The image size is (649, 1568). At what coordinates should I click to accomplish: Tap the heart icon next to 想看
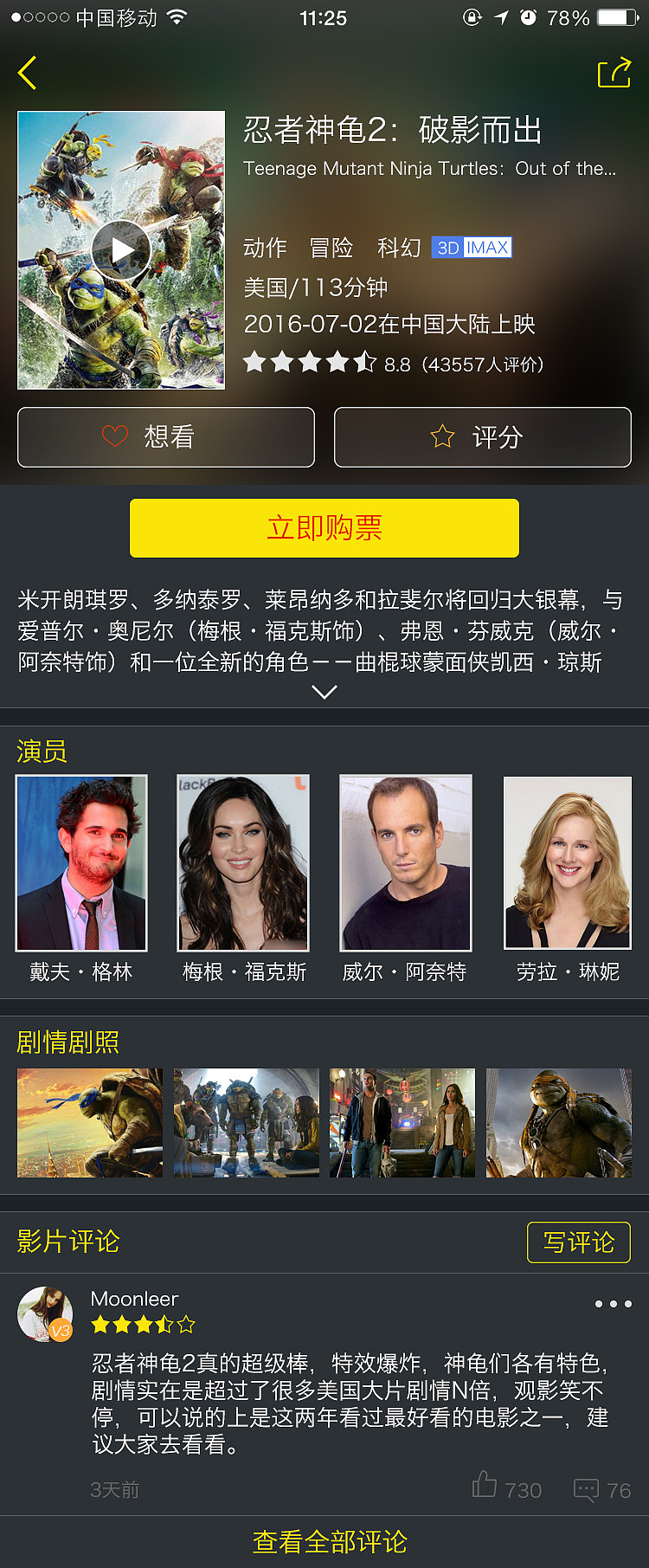[112, 437]
